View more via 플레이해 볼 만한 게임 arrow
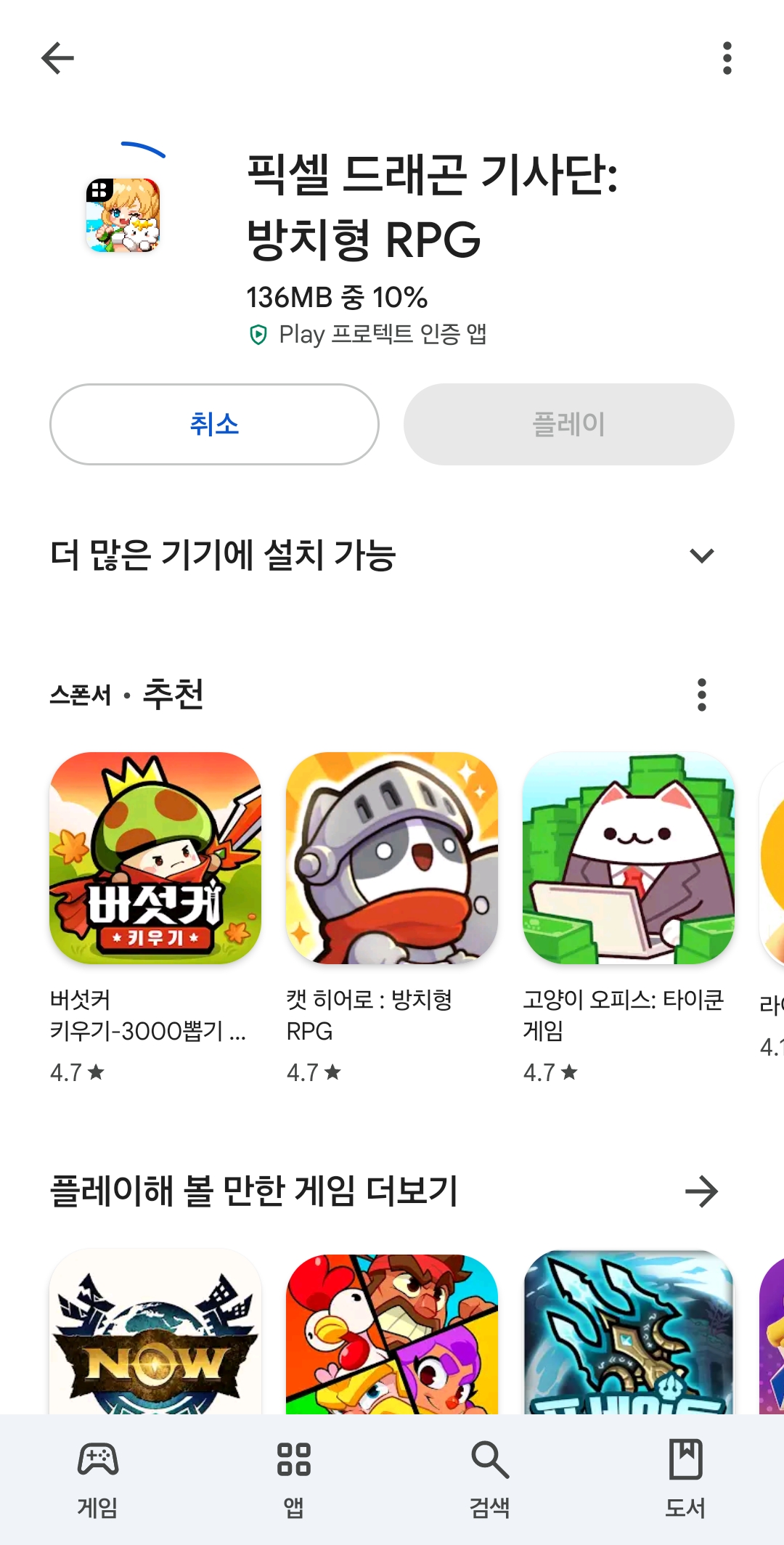Viewport: 784px width, 1545px height. [x=701, y=1191]
